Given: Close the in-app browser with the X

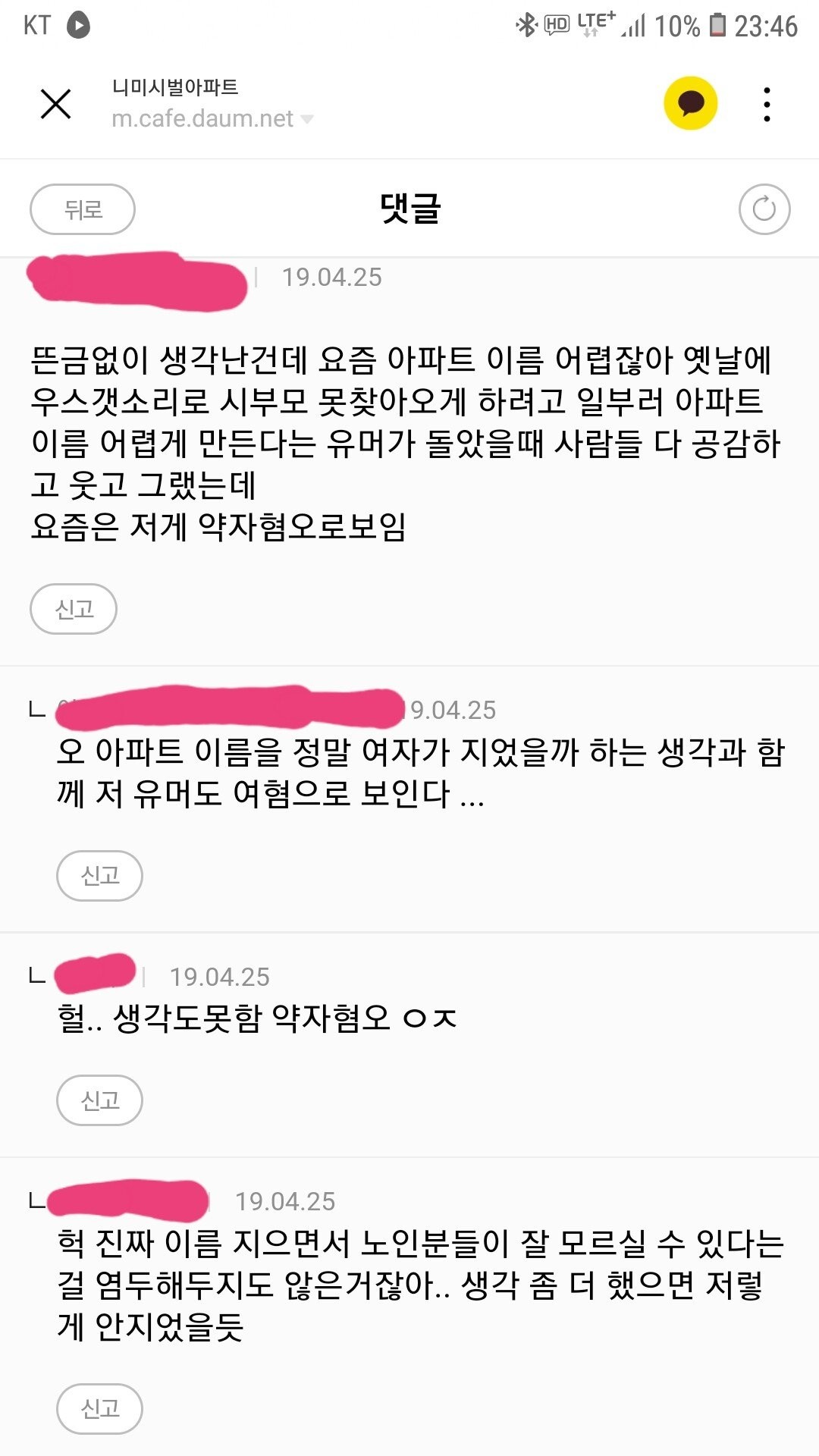Looking at the screenshot, I should [55, 104].
